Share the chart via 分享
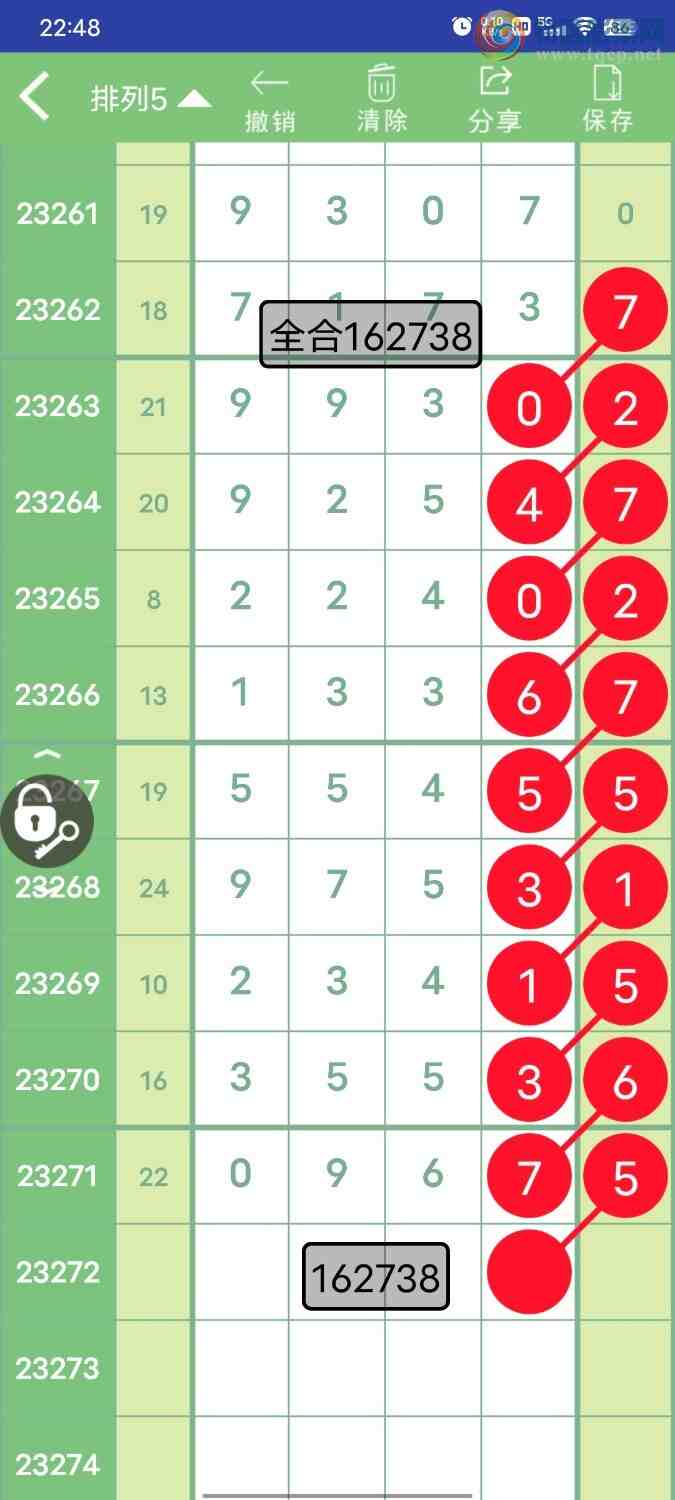Screen dimensions: 675x1500 point(495,100)
